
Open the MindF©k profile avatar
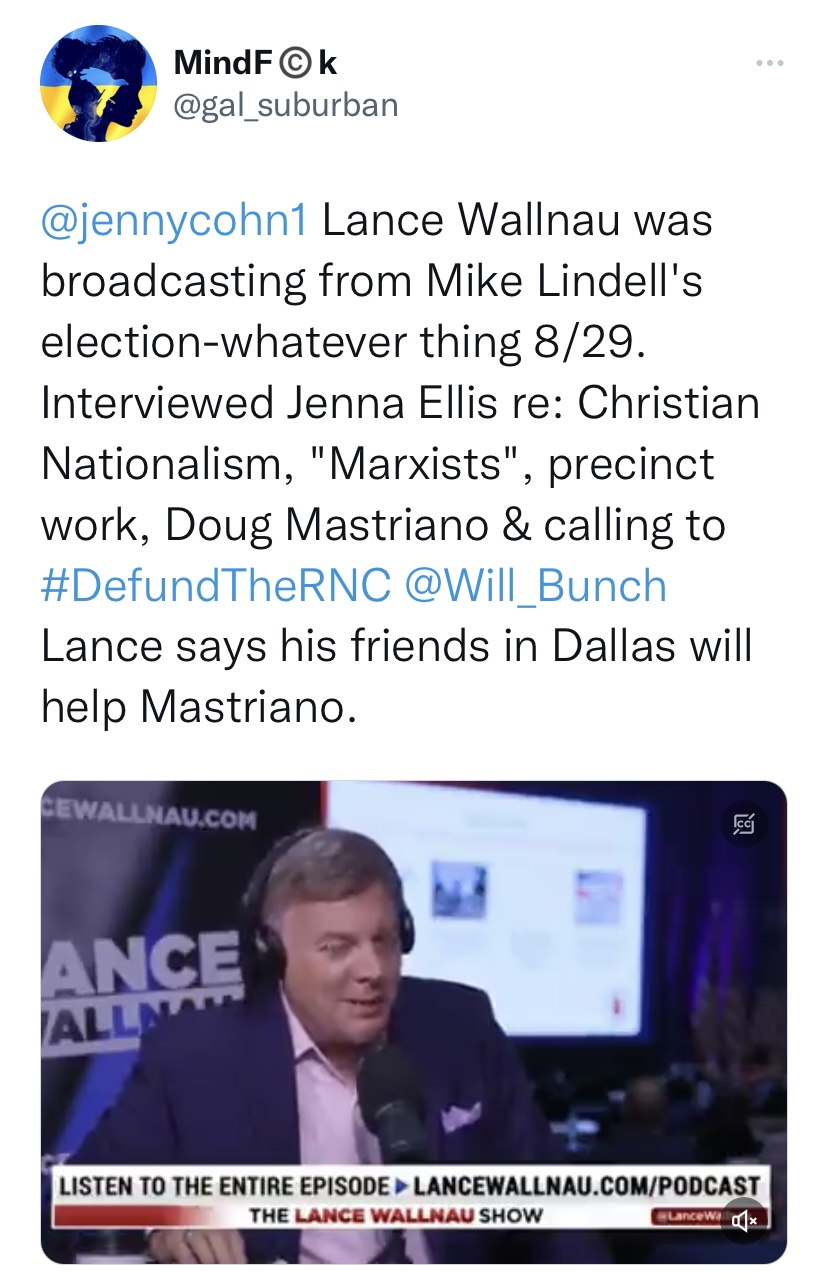point(98,83)
